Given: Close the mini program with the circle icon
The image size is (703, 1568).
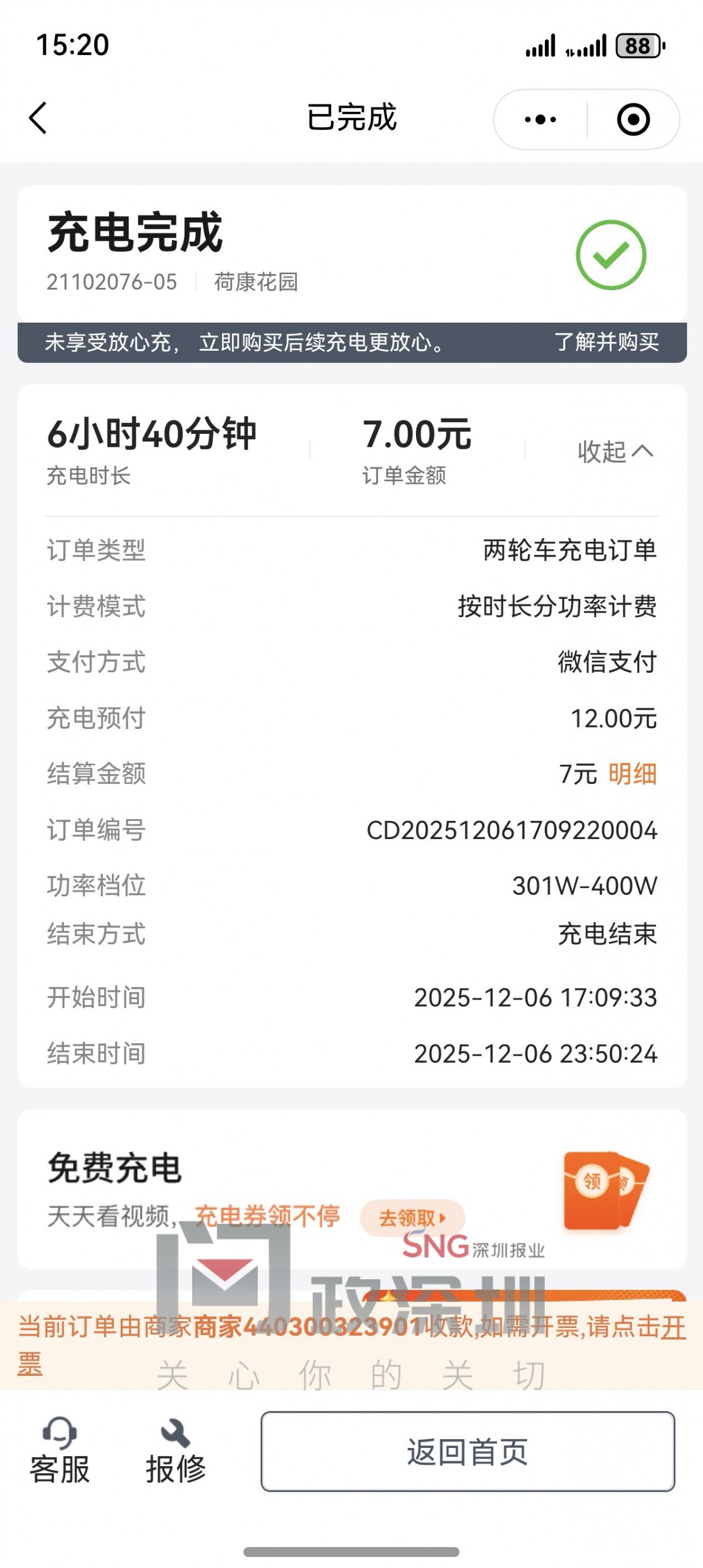Looking at the screenshot, I should pyautogui.click(x=633, y=119).
